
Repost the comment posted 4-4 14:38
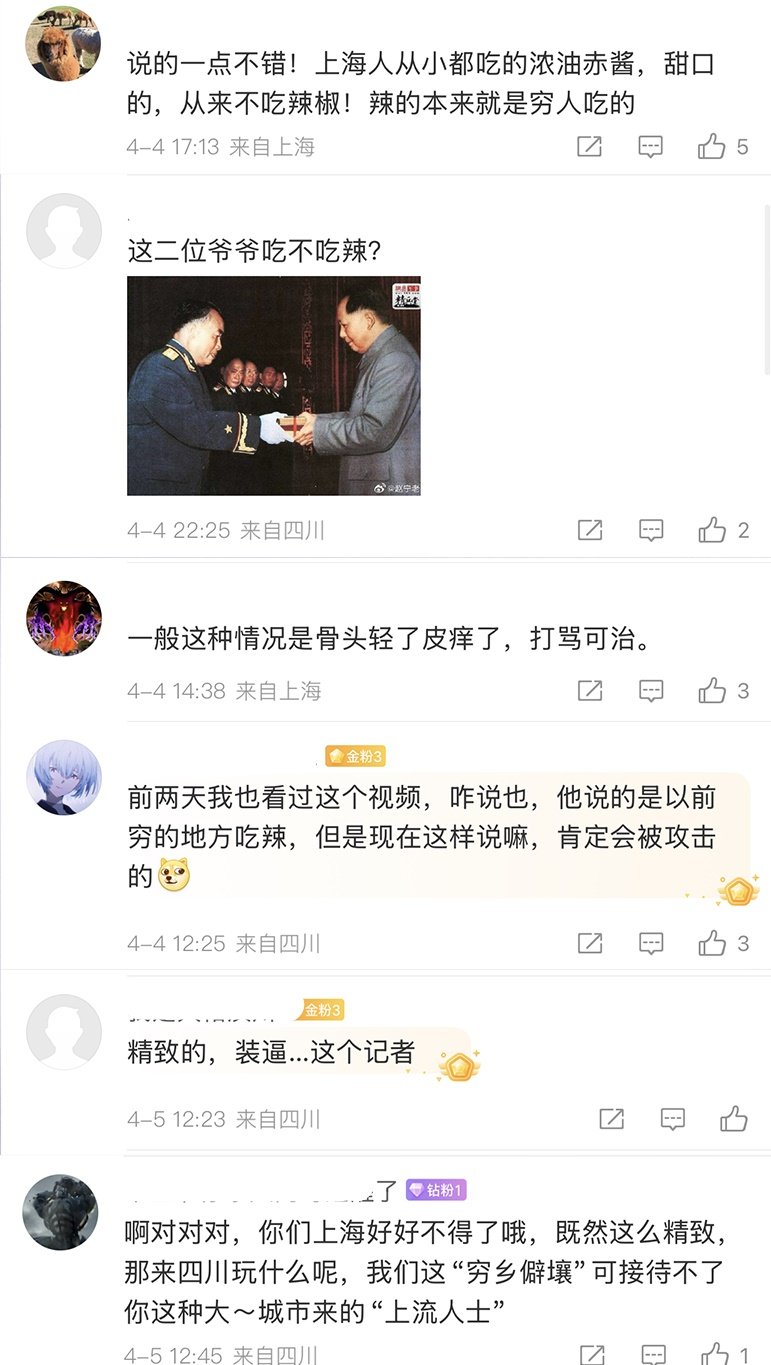point(590,690)
